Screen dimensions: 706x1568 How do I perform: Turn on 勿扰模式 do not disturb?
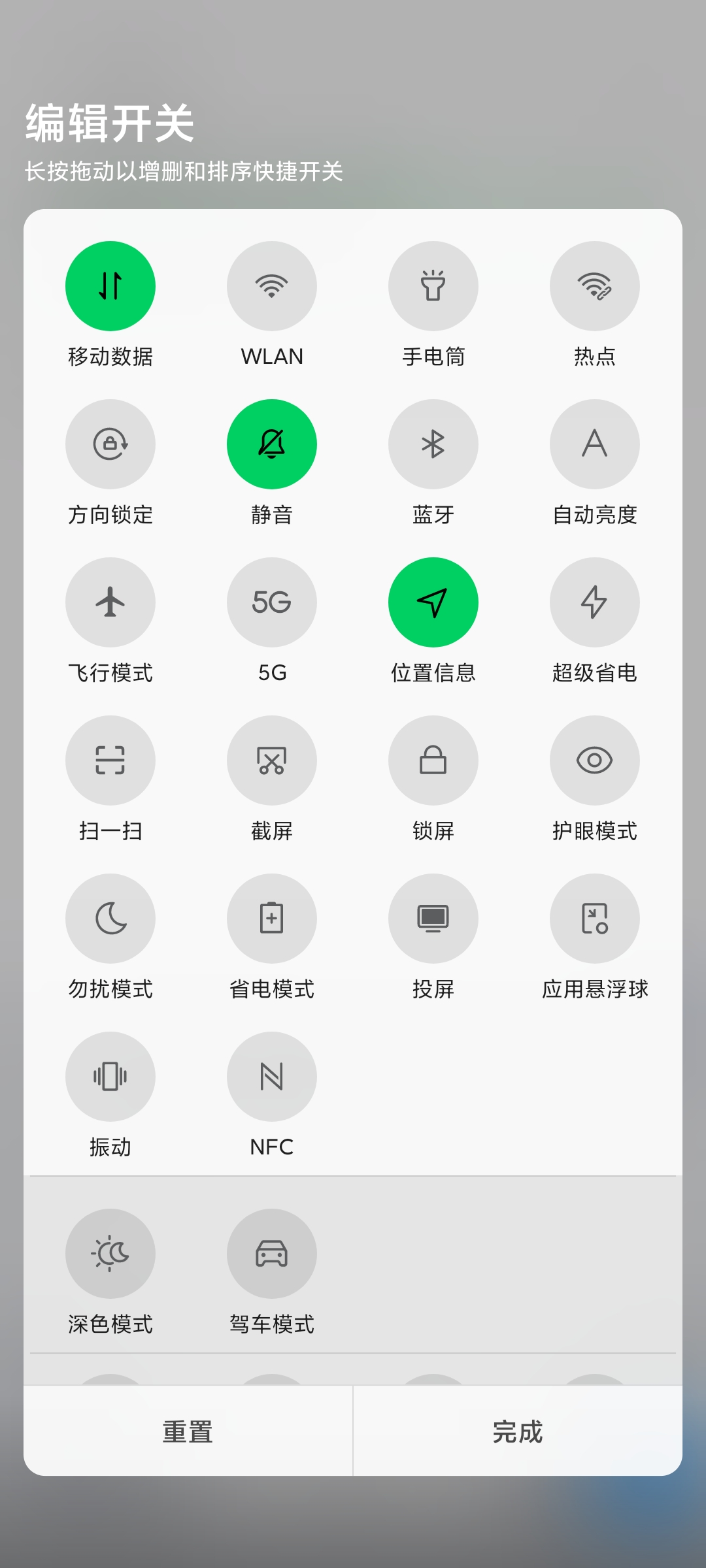[x=110, y=919]
